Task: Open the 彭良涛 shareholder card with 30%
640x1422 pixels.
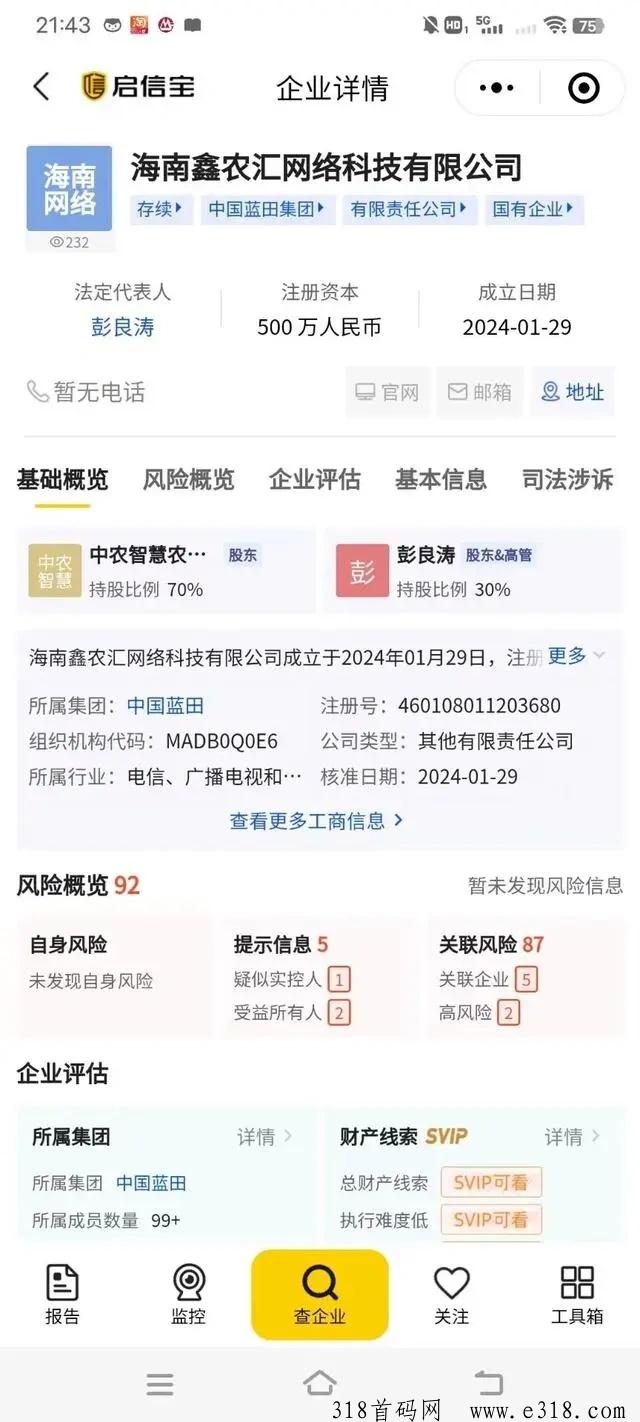Action: click(x=470, y=571)
